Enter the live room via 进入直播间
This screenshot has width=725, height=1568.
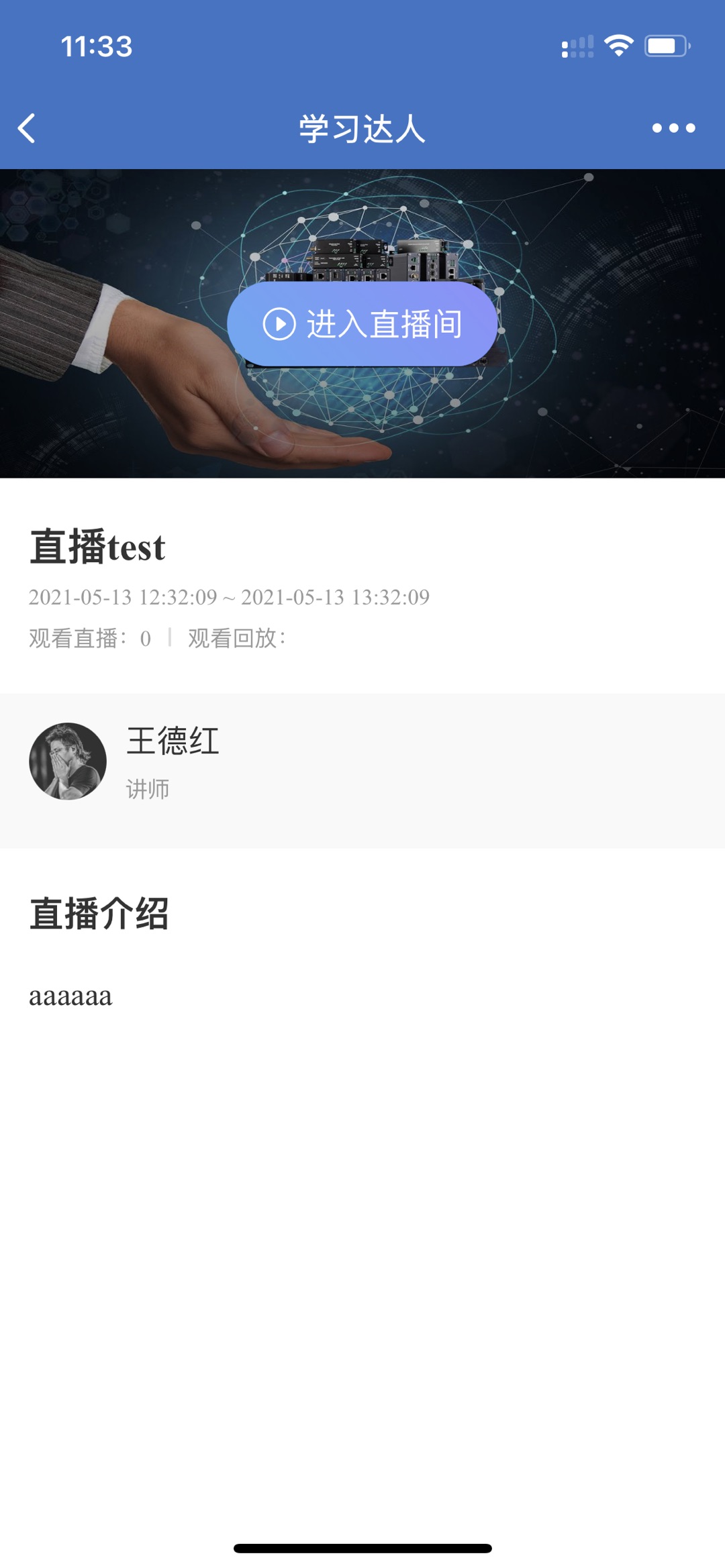pyautogui.click(x=362, y=324)
